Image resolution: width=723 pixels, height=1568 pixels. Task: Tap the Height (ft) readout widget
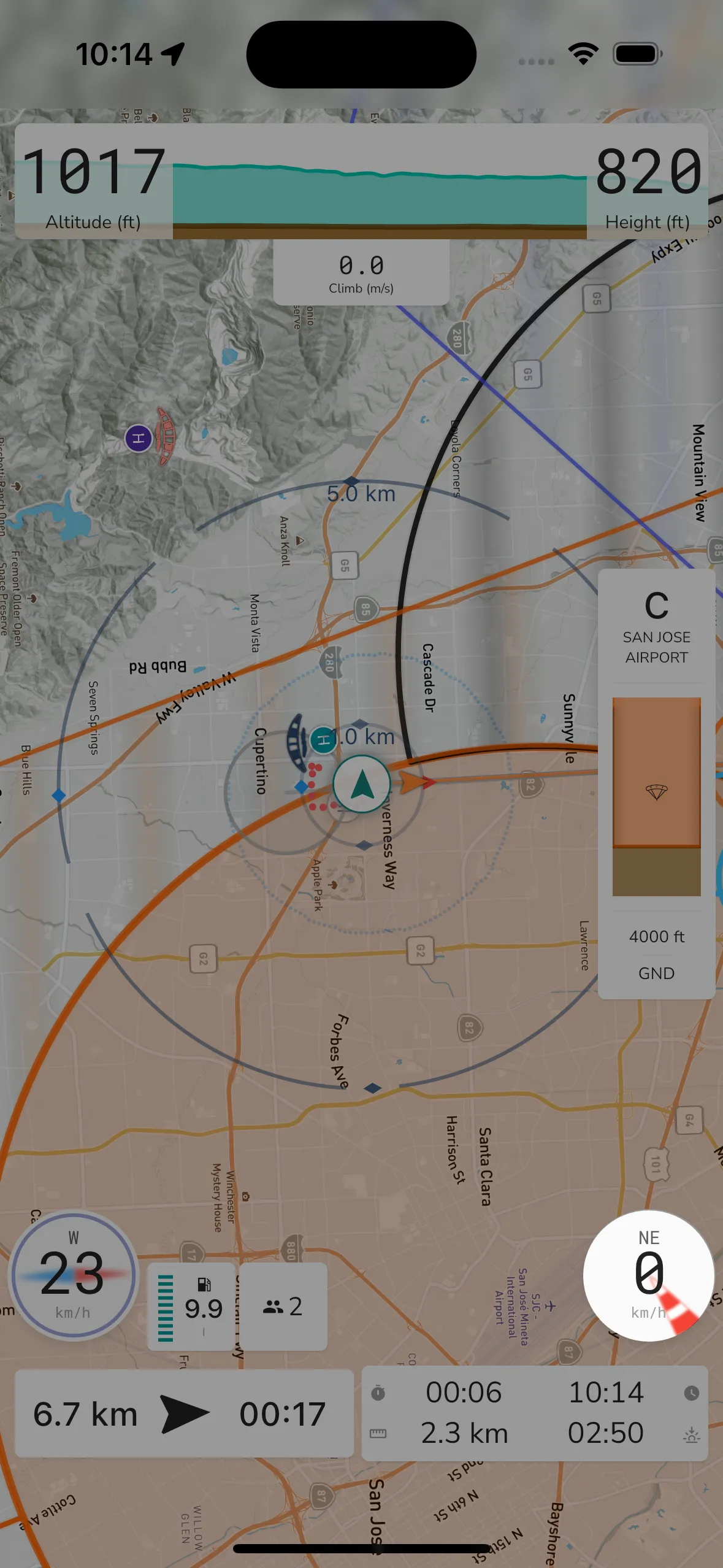pos(648,184)
